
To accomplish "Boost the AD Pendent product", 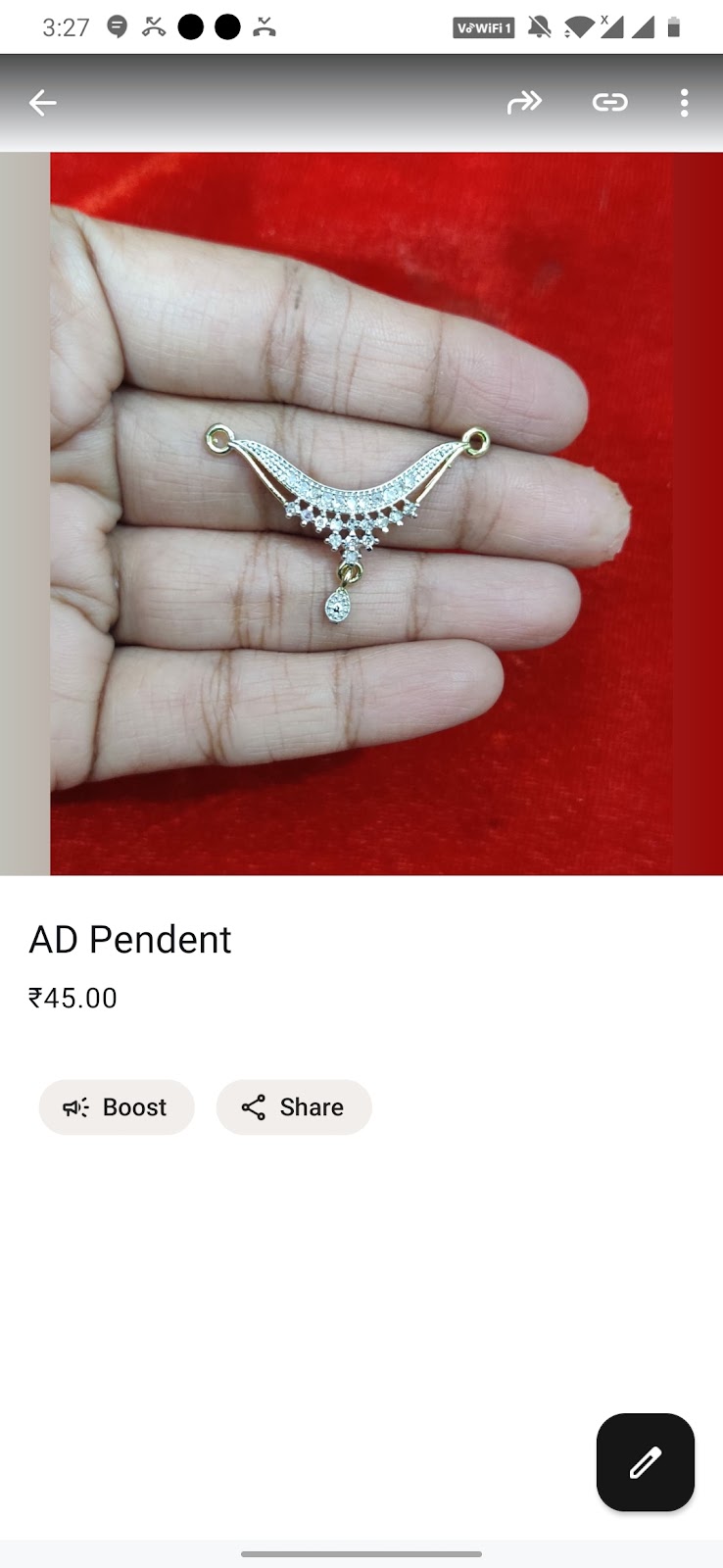I will tap(117, 1106).
